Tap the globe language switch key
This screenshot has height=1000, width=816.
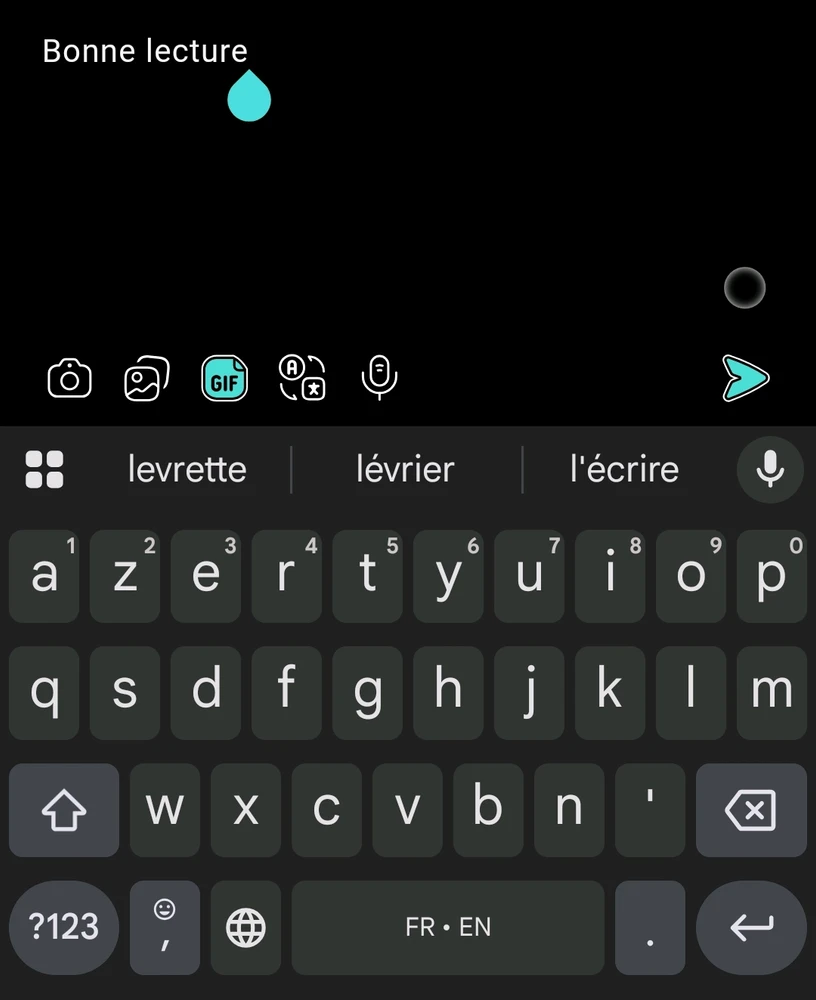[x=246, y=927]
